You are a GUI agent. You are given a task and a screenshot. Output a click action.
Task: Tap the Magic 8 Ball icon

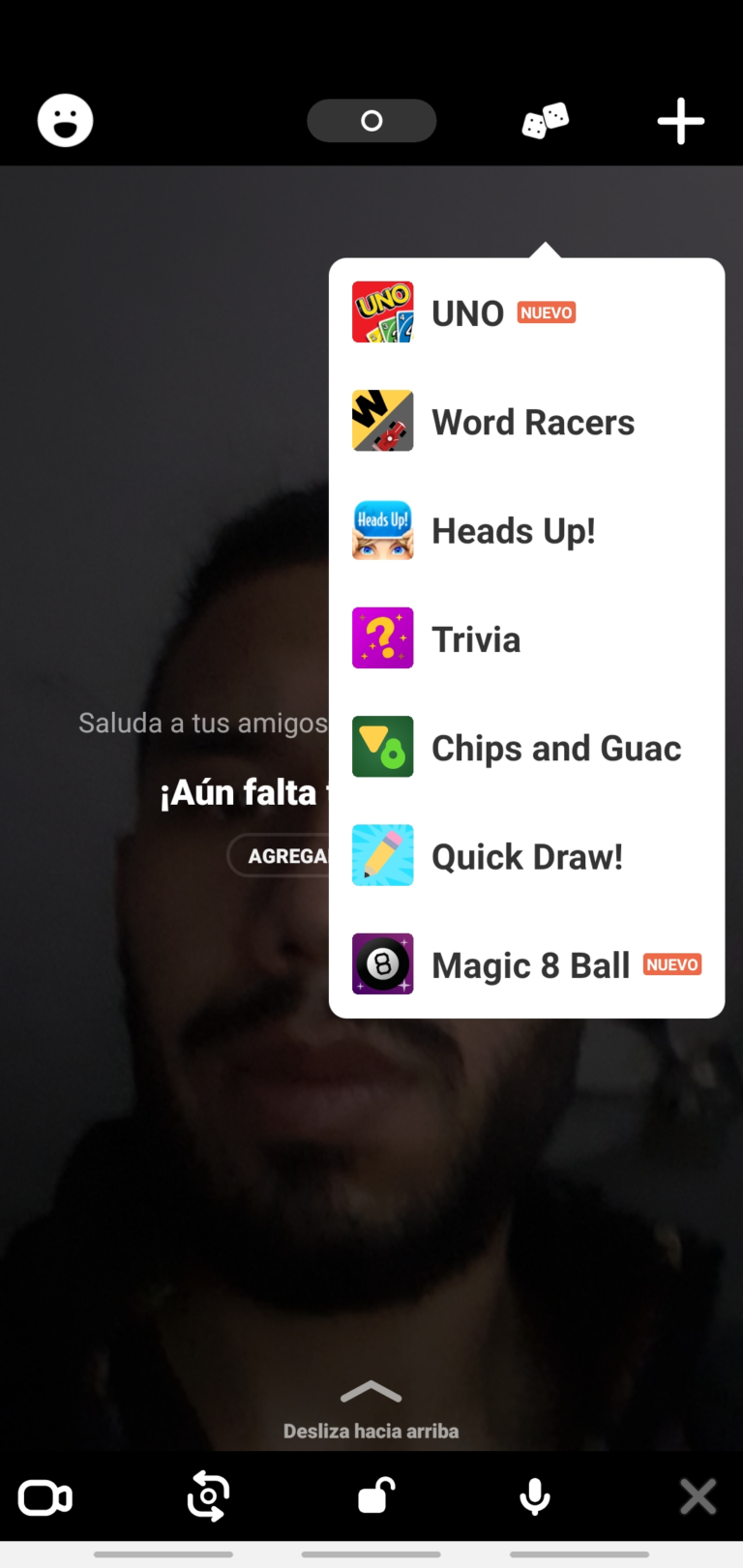(x=382, y=962)
